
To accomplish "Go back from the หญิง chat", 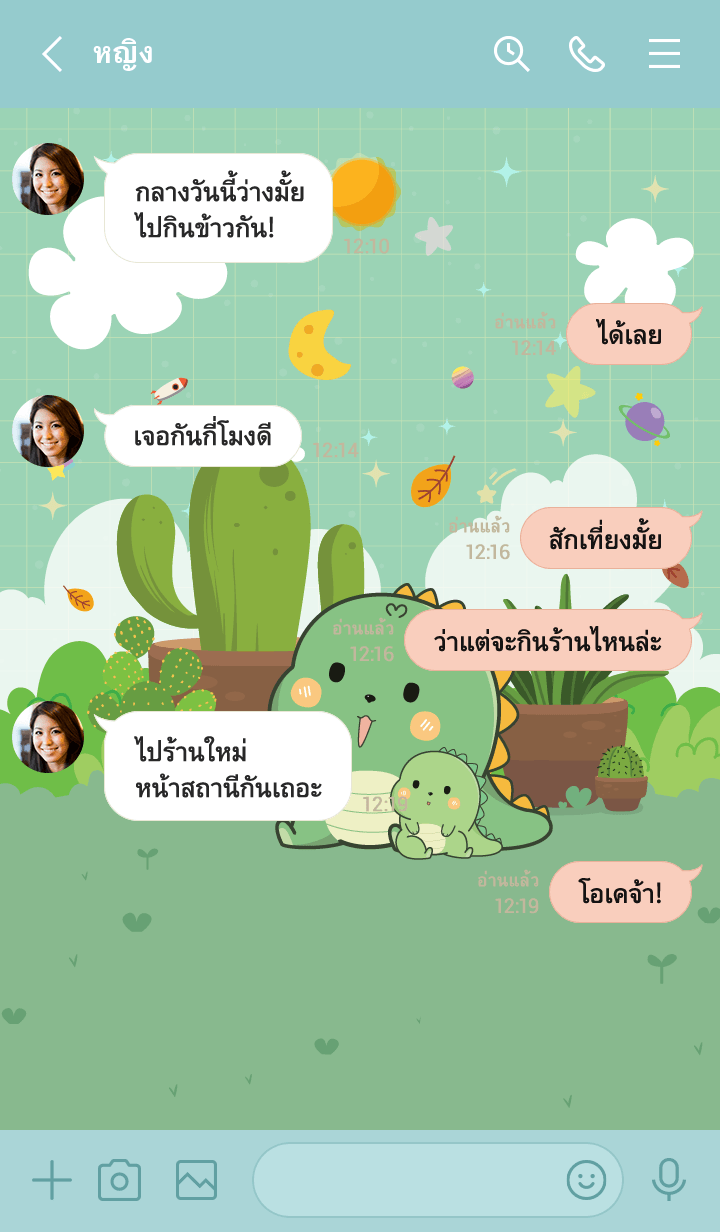I will point(52,54).
